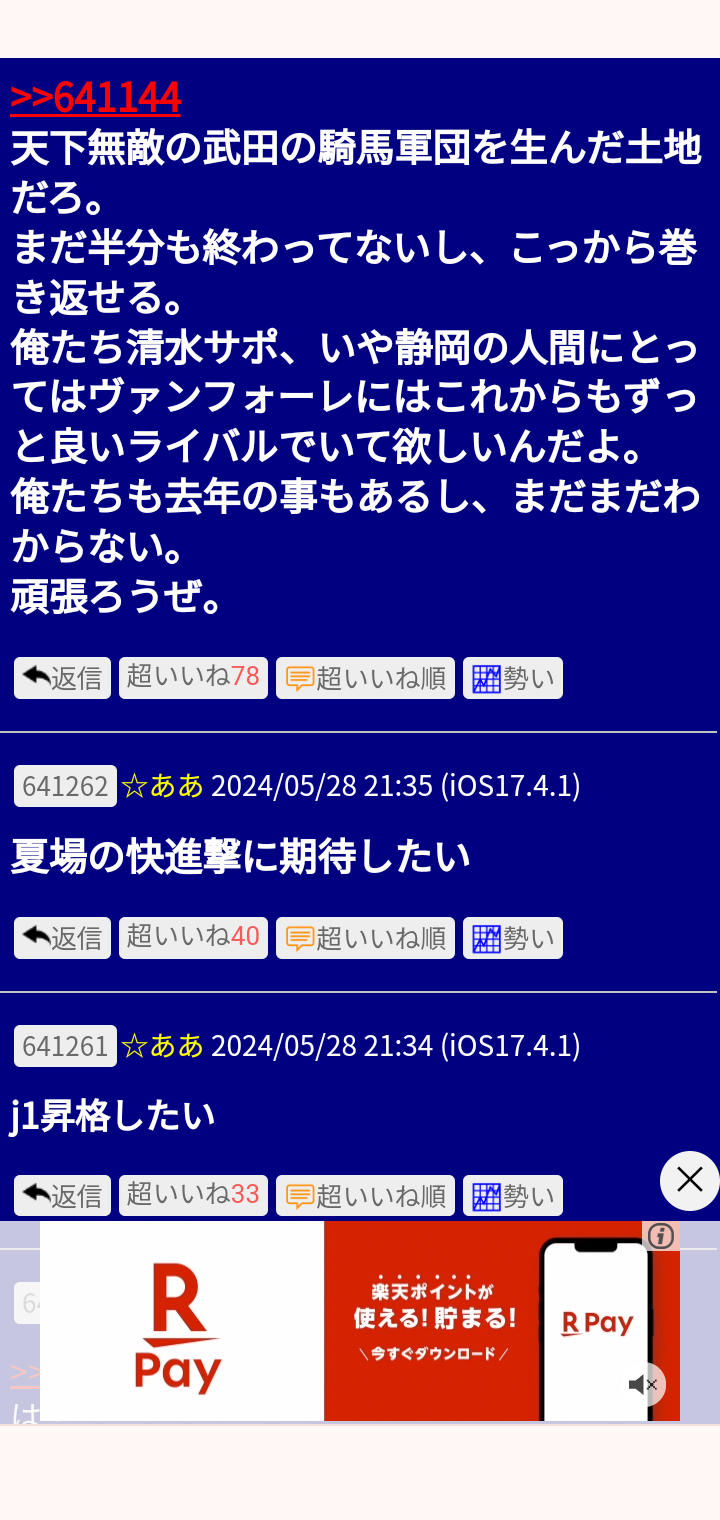Open post number 641262

coord(65,786)
